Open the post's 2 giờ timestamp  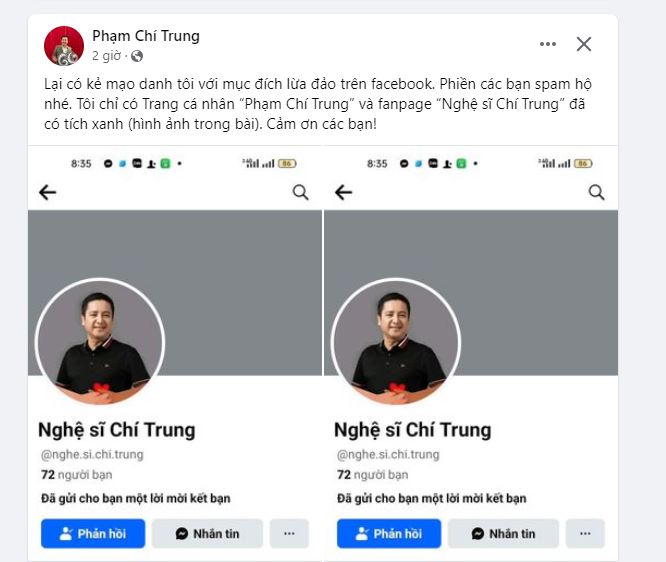[x=108, y=56]
